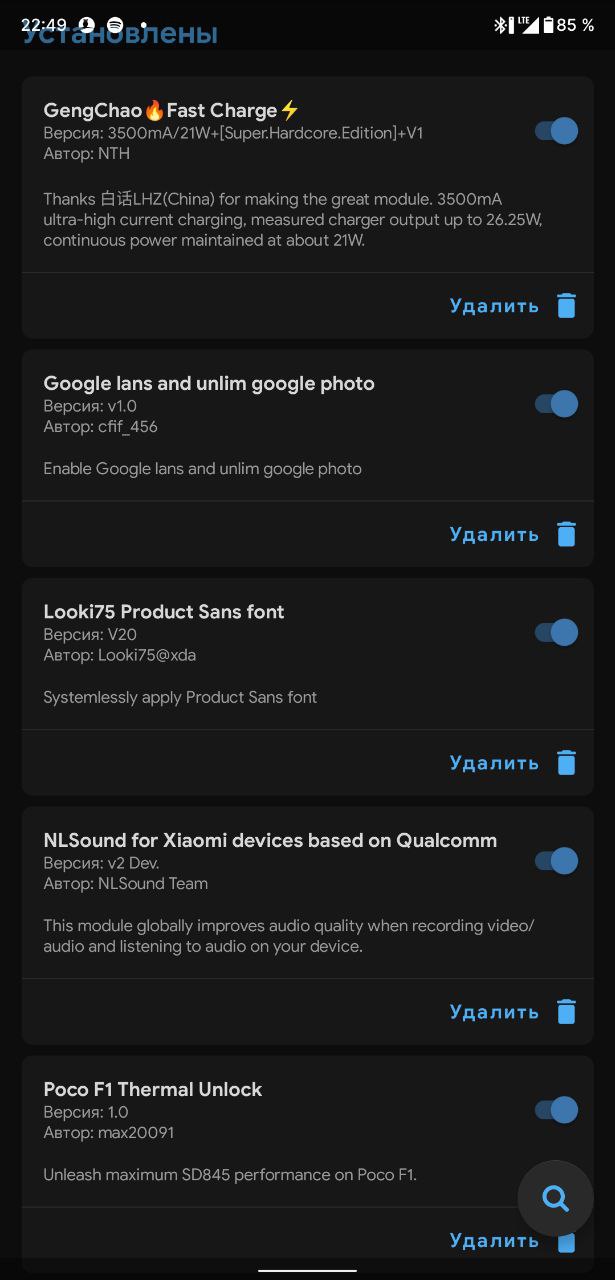Disable Poco F1 Thermal Unlock module
Screen dimensions: 615x1280
click(557, 1110)
